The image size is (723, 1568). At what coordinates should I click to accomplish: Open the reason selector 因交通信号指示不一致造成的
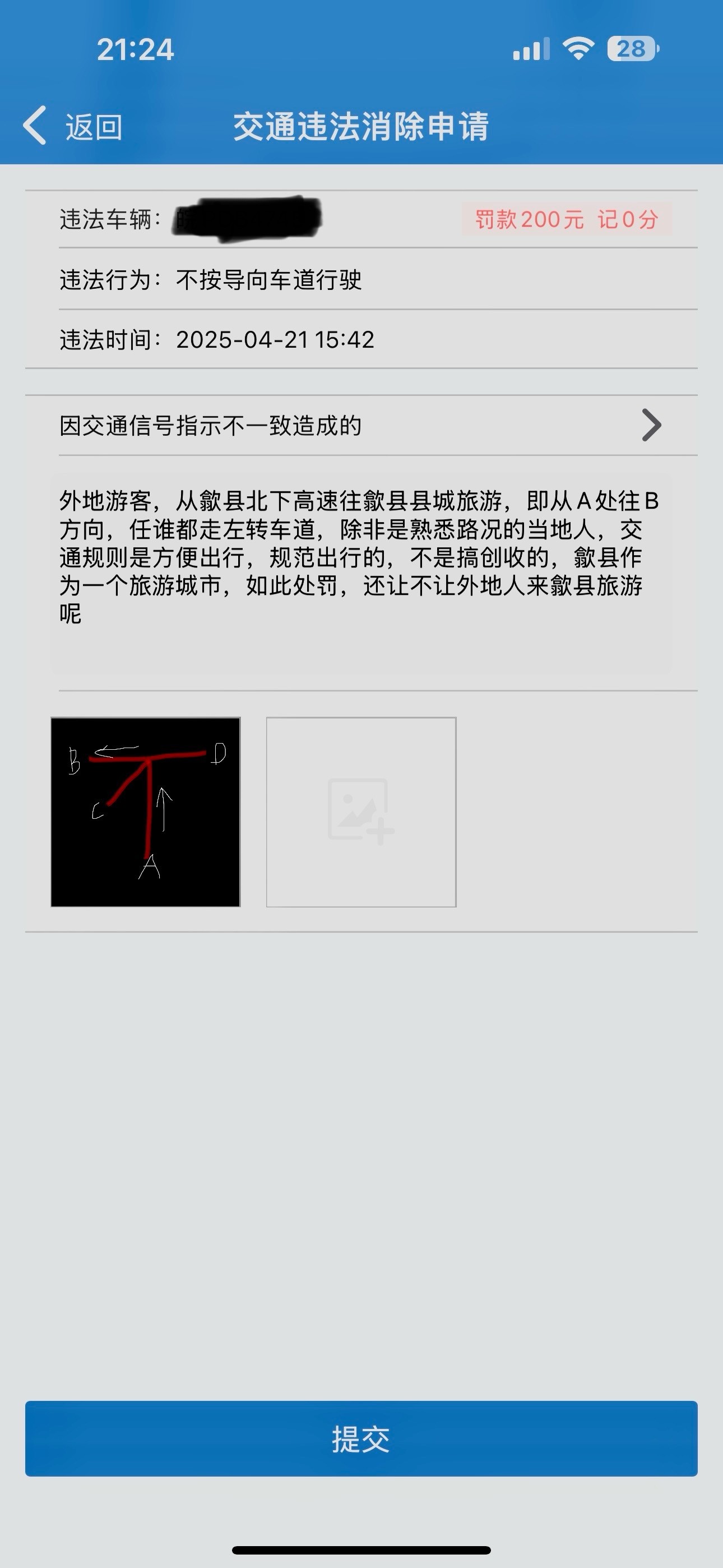(360, 426)
